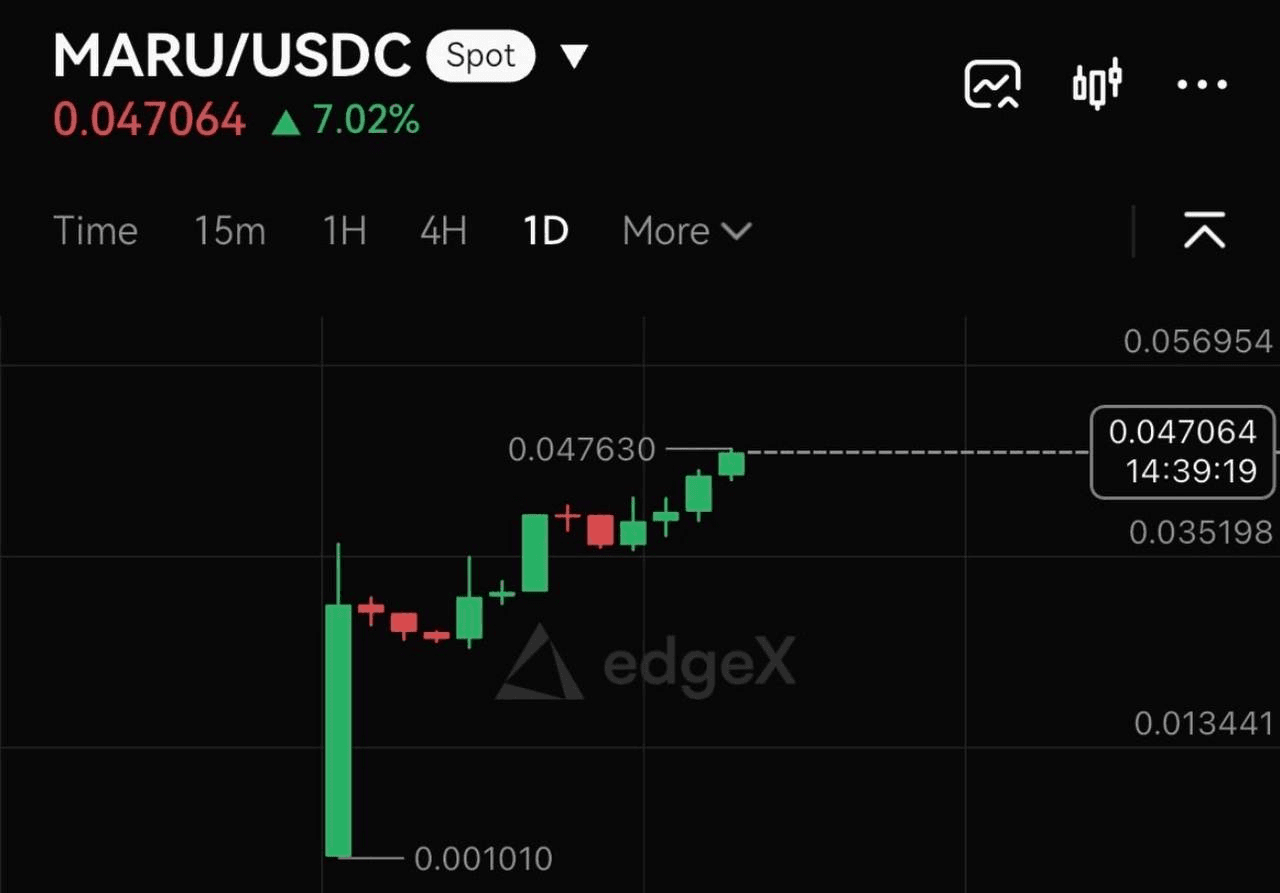
Task: Collapse the chart with the up-arrow icon
Action: pos(1204,231)
